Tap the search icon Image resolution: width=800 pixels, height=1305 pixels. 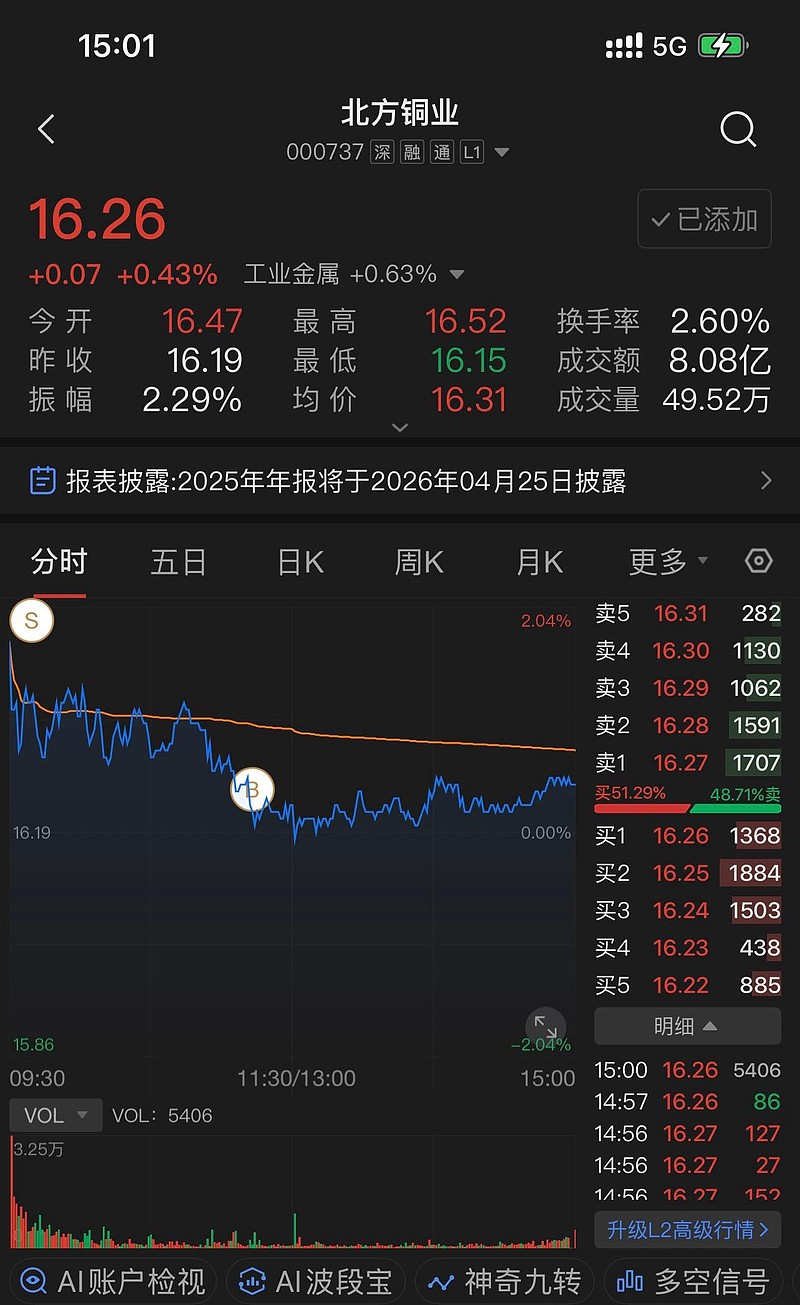(x=738, y=129)
